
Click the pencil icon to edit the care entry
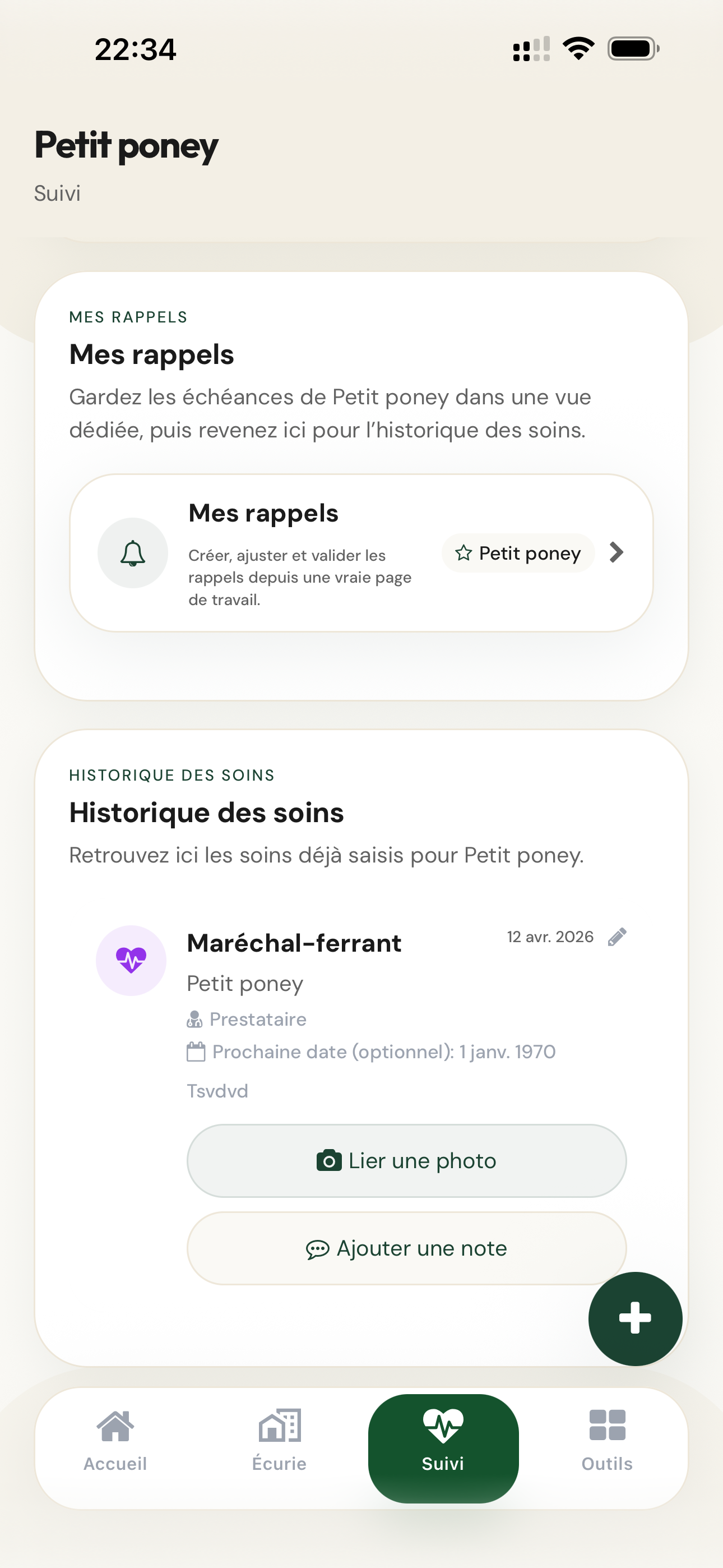(618, 938)
